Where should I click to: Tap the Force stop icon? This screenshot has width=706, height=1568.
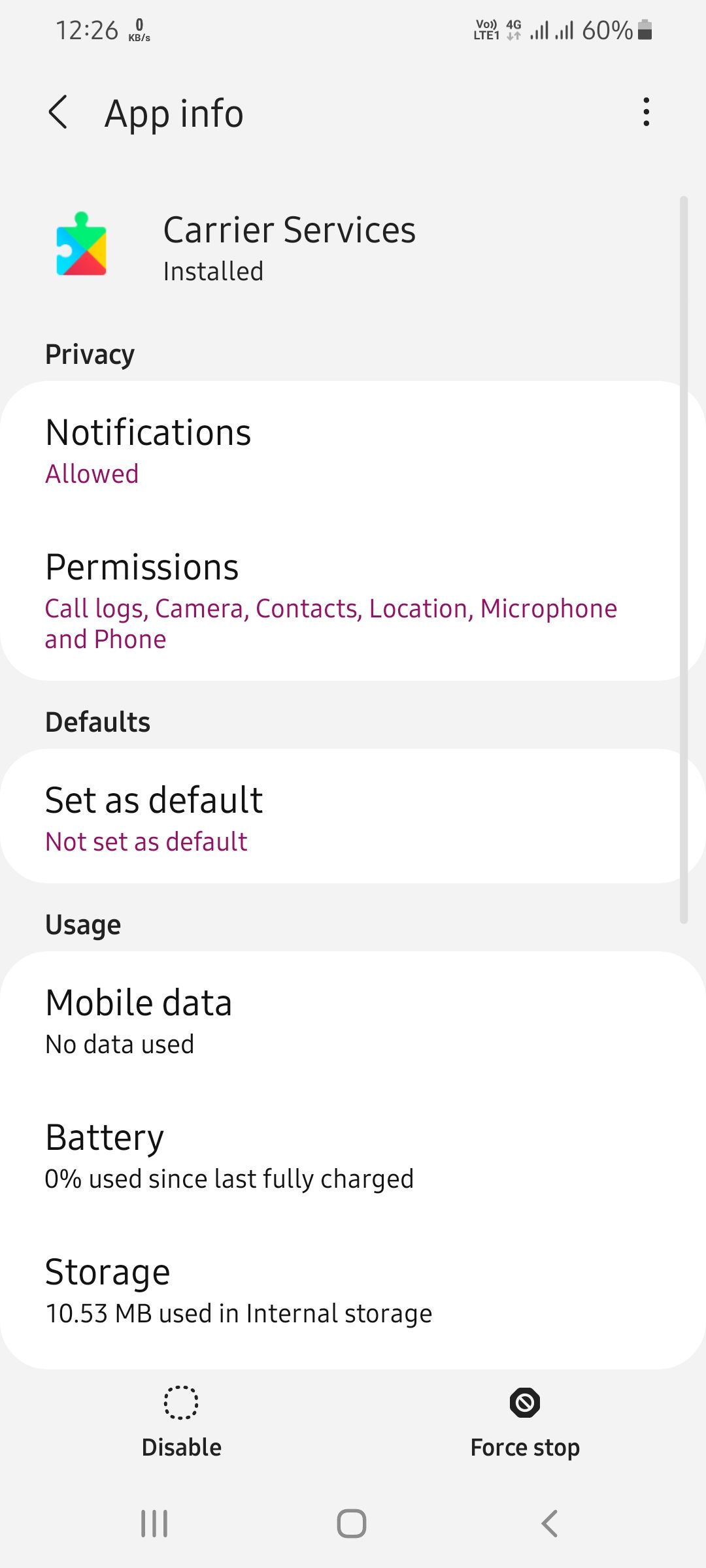(524, 1401)
